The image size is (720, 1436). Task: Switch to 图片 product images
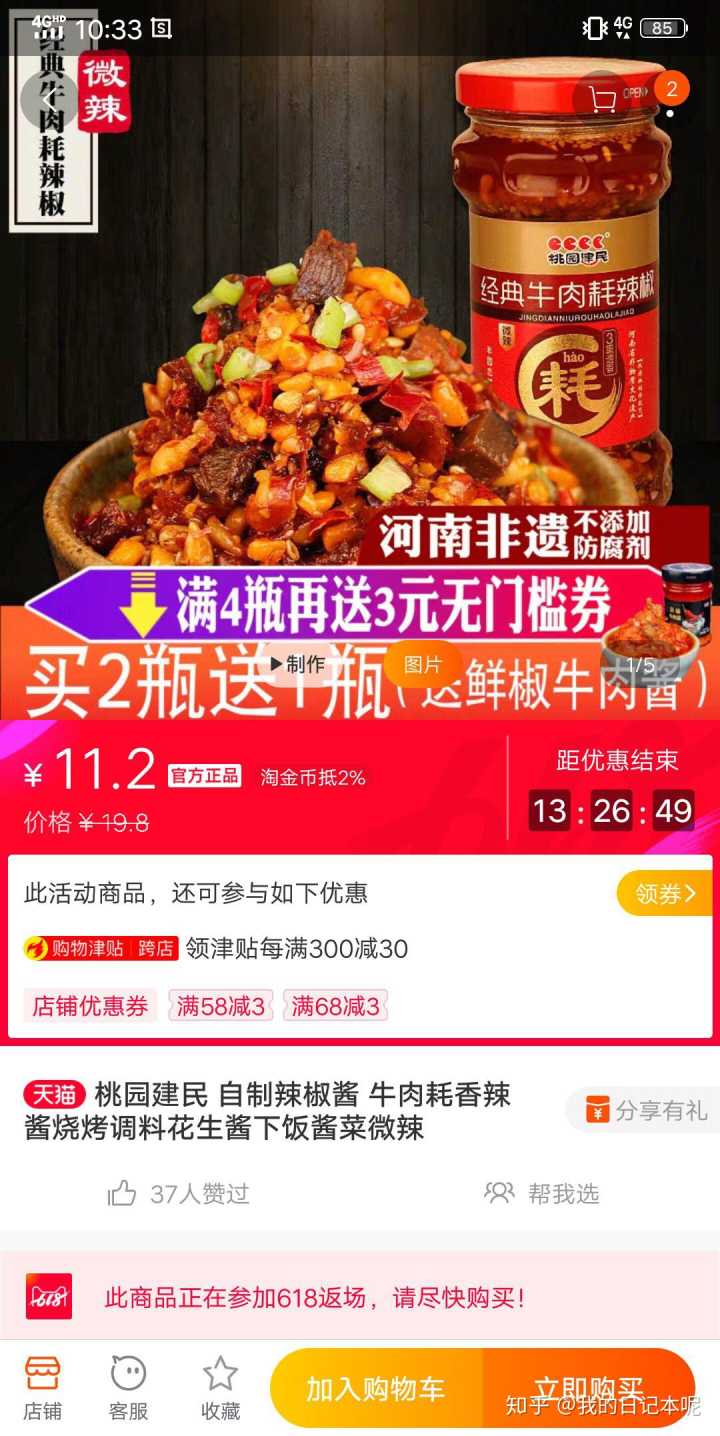coord(422,665)
